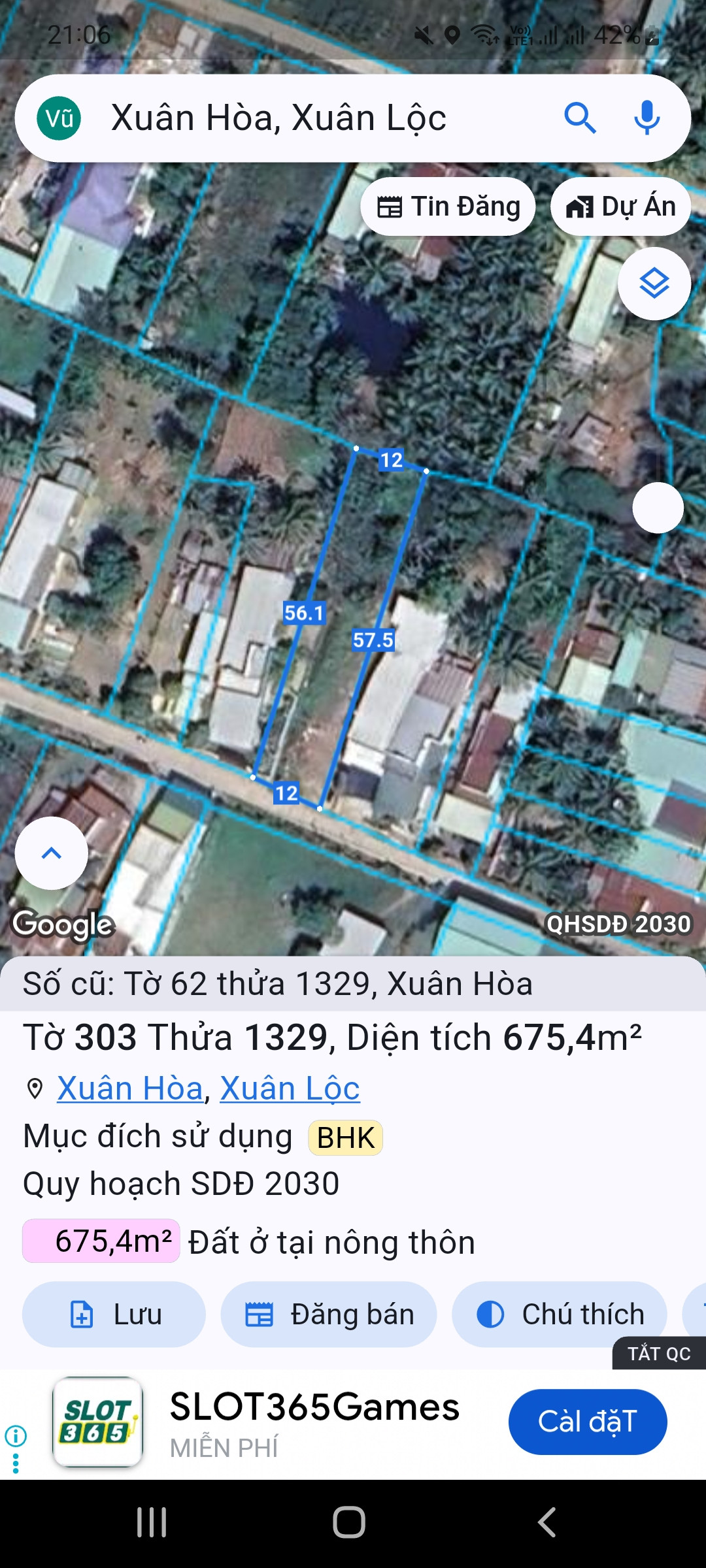706x1568 pixels.
Task: Start voice search with the microphone
Action: click(x=647, y=118)
